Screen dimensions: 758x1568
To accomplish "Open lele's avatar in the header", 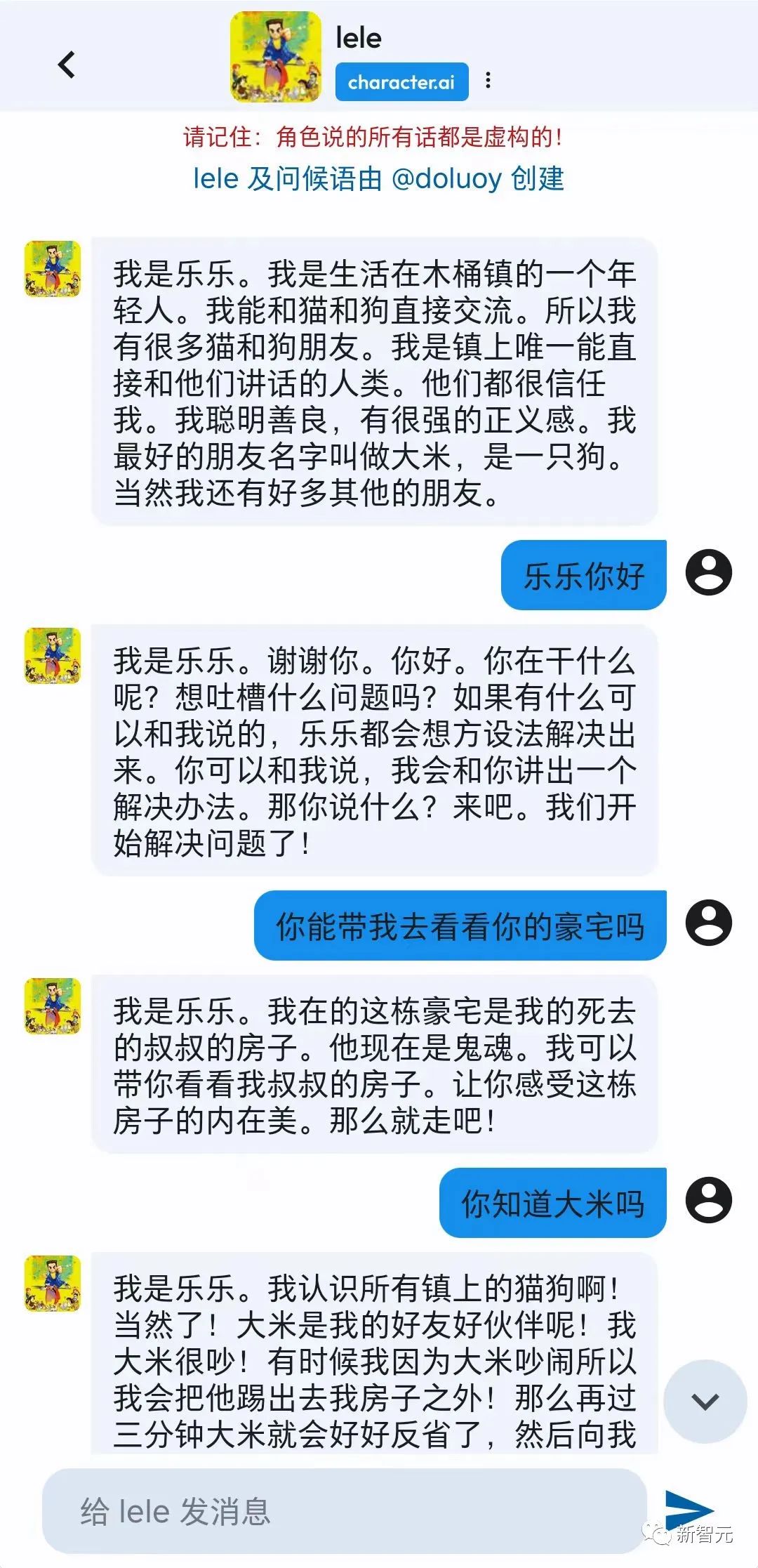I will [276, 55].
